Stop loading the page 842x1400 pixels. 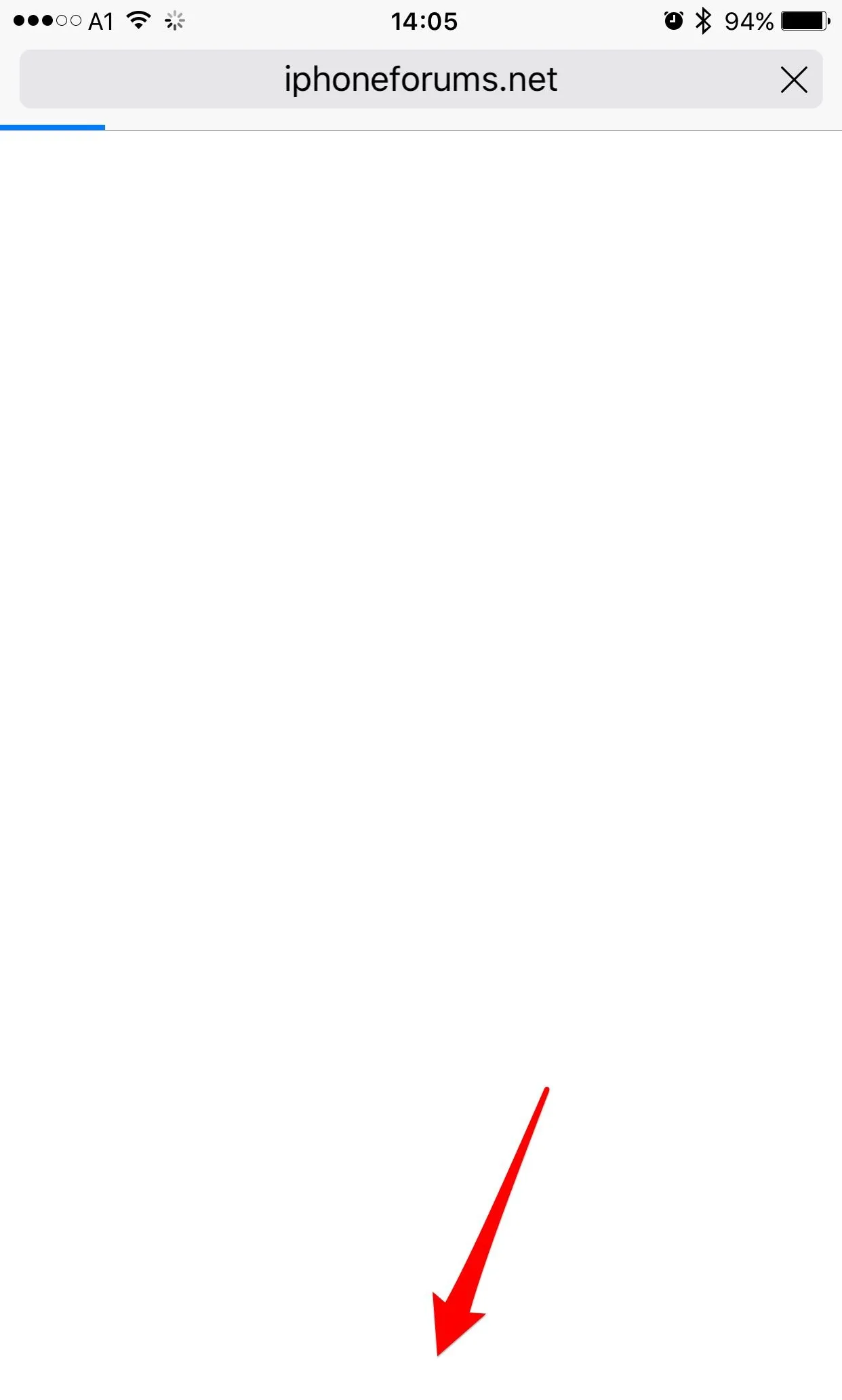(793, 80)
